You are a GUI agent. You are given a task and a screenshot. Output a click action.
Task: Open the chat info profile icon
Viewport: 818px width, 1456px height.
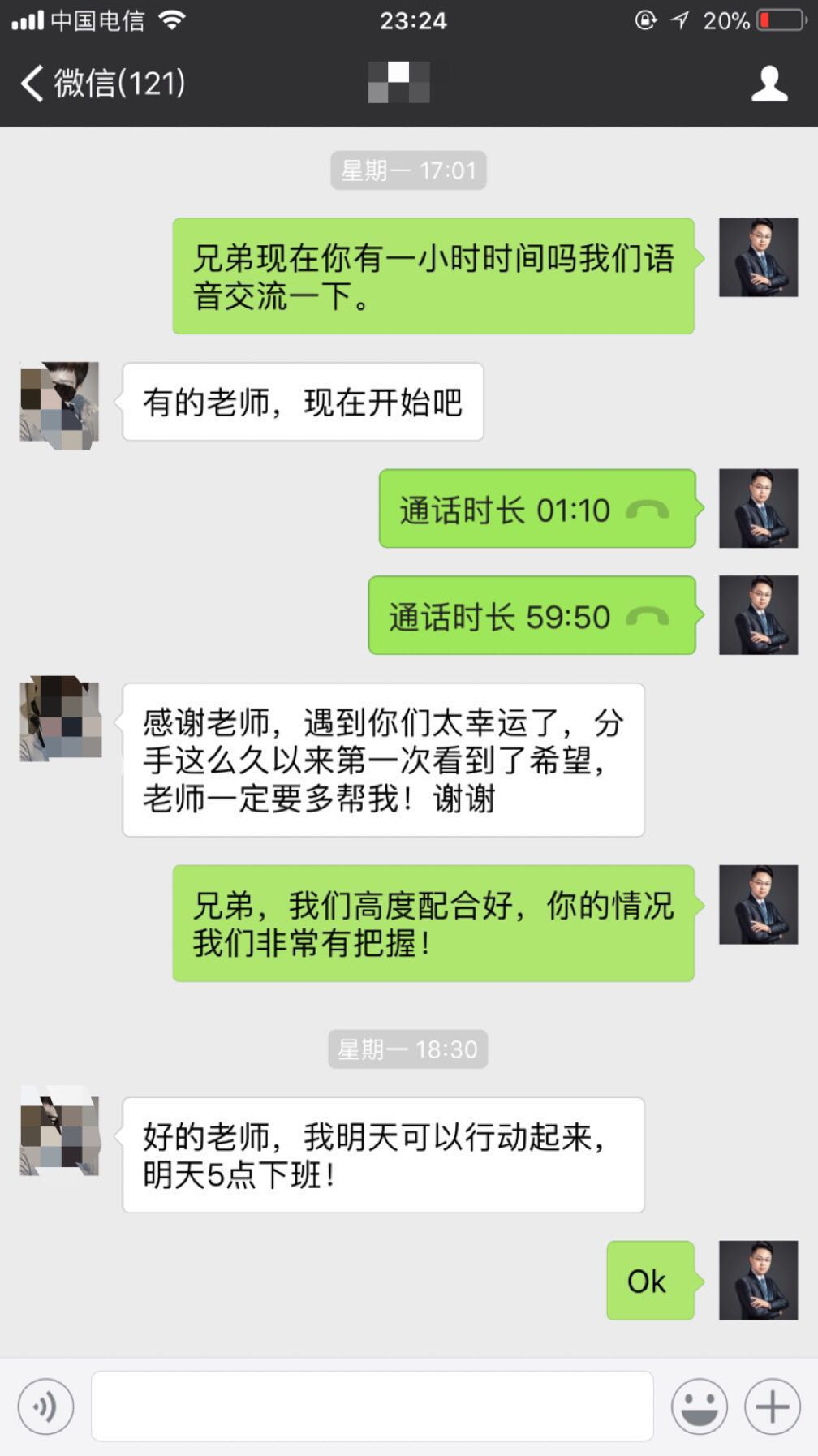click(x=768, y=84)
